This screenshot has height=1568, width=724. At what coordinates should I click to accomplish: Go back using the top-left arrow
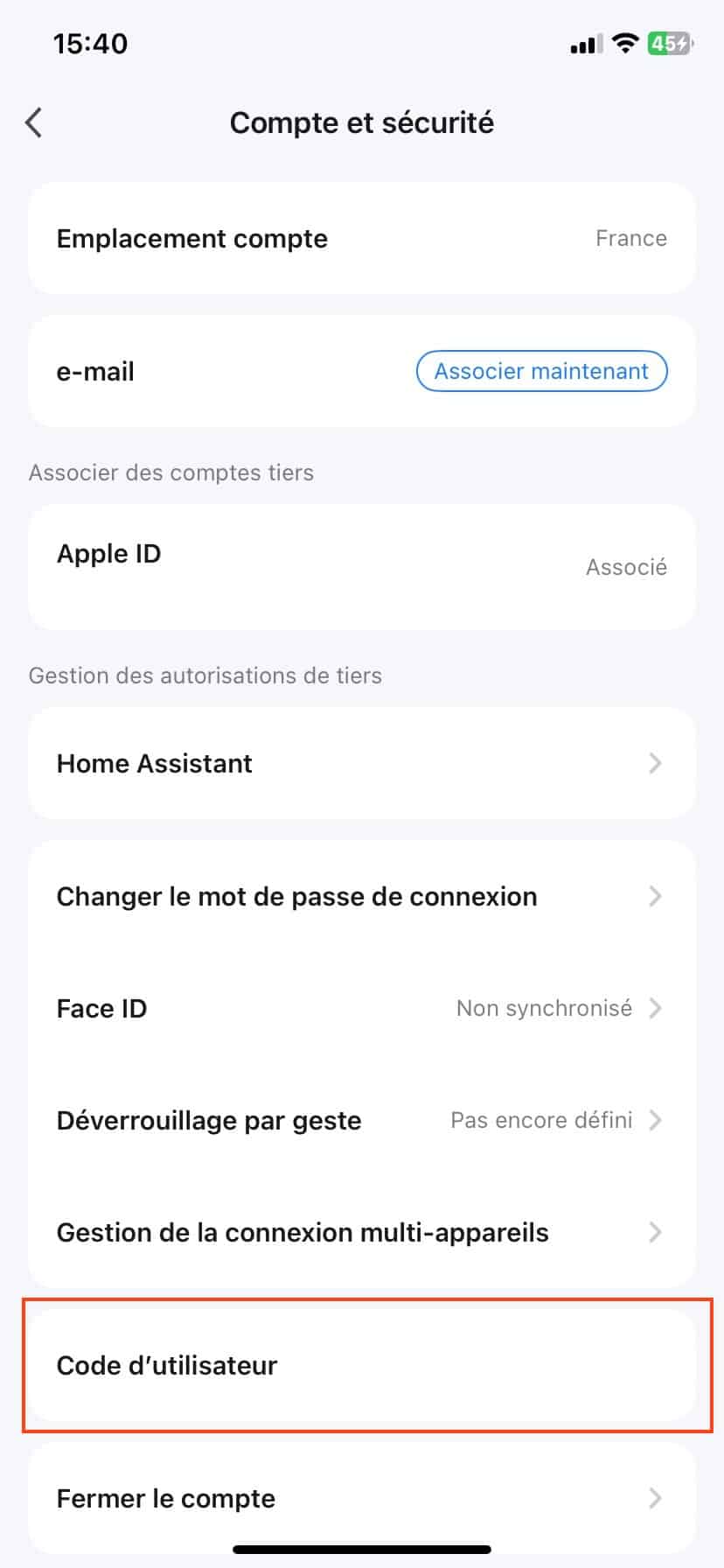[x=34, y=122]
